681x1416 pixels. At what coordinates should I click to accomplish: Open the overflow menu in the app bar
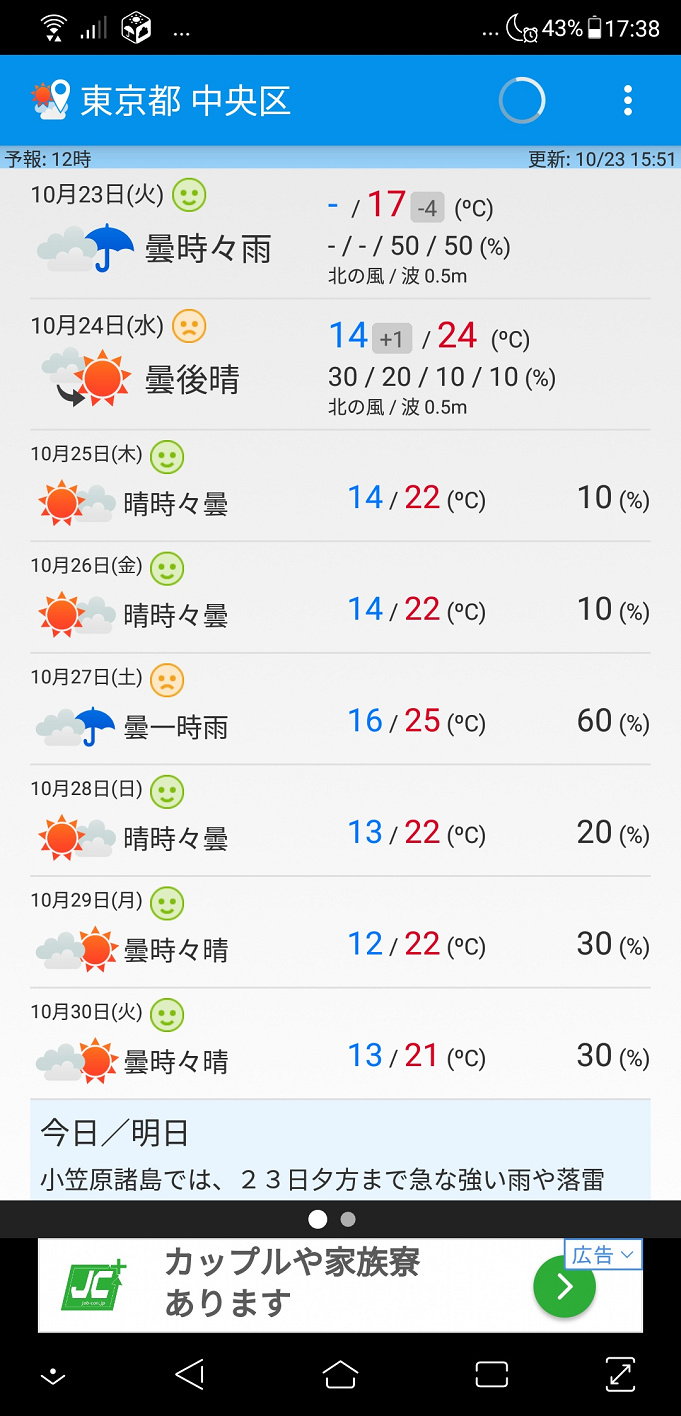click(627, 100)
